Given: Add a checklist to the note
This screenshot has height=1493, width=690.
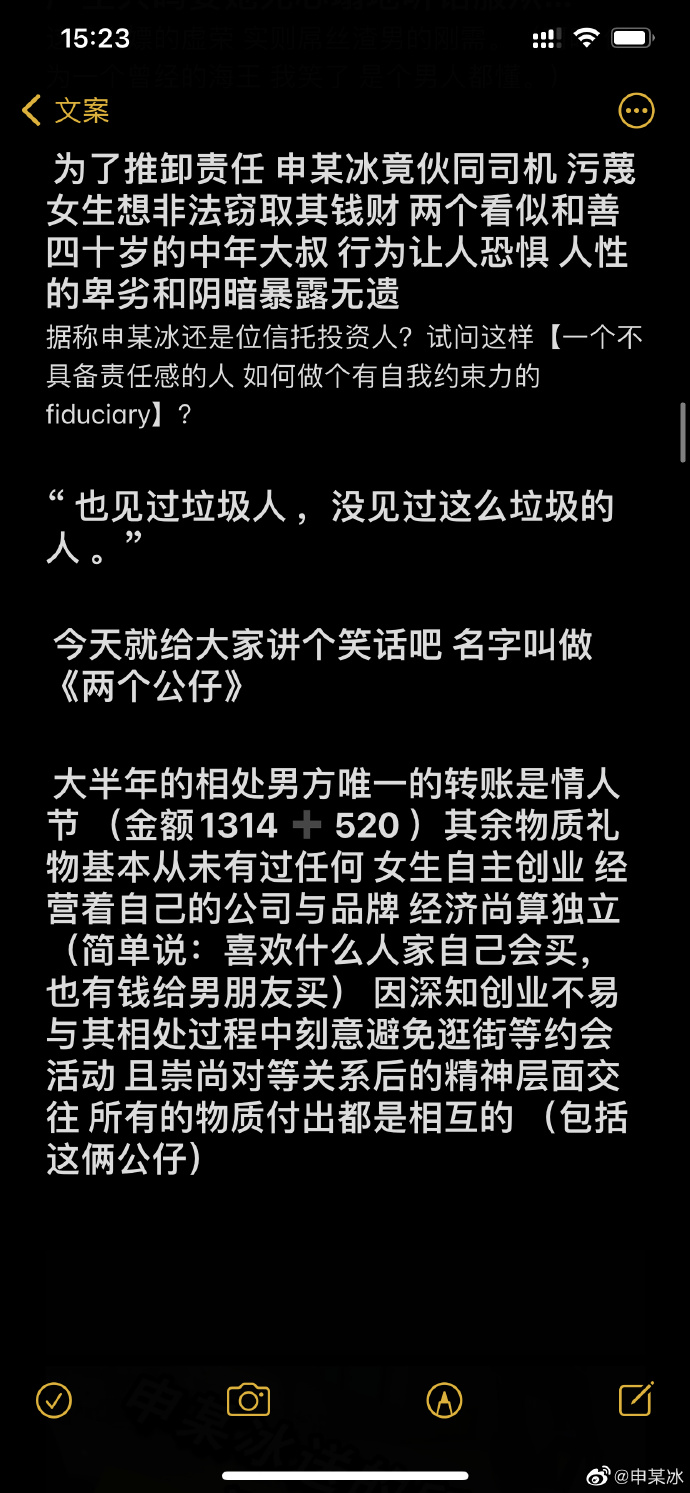Looking at the screenshot, I should click(x=54, y=1400).
